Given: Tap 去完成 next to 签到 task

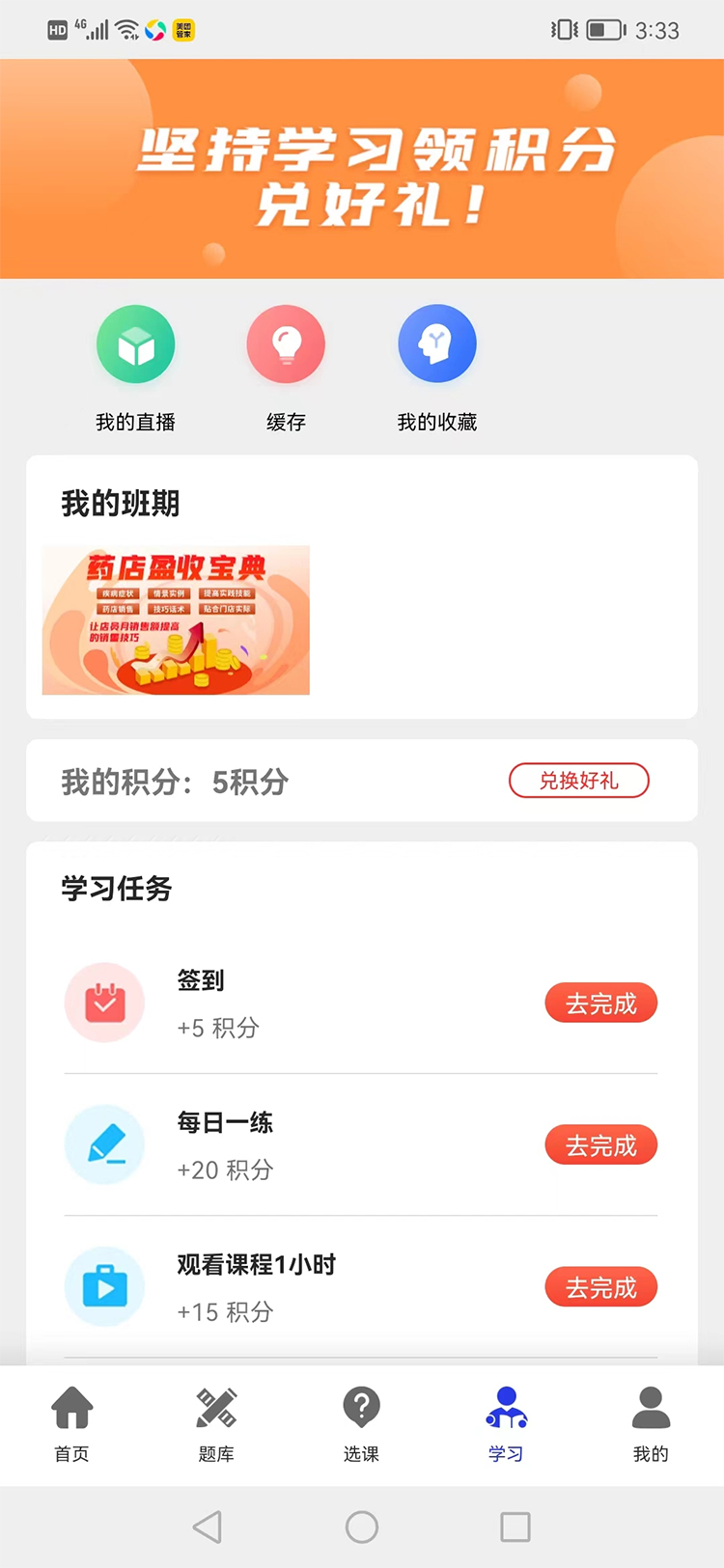Looking at the screenshot, I should pos(600,1003).
